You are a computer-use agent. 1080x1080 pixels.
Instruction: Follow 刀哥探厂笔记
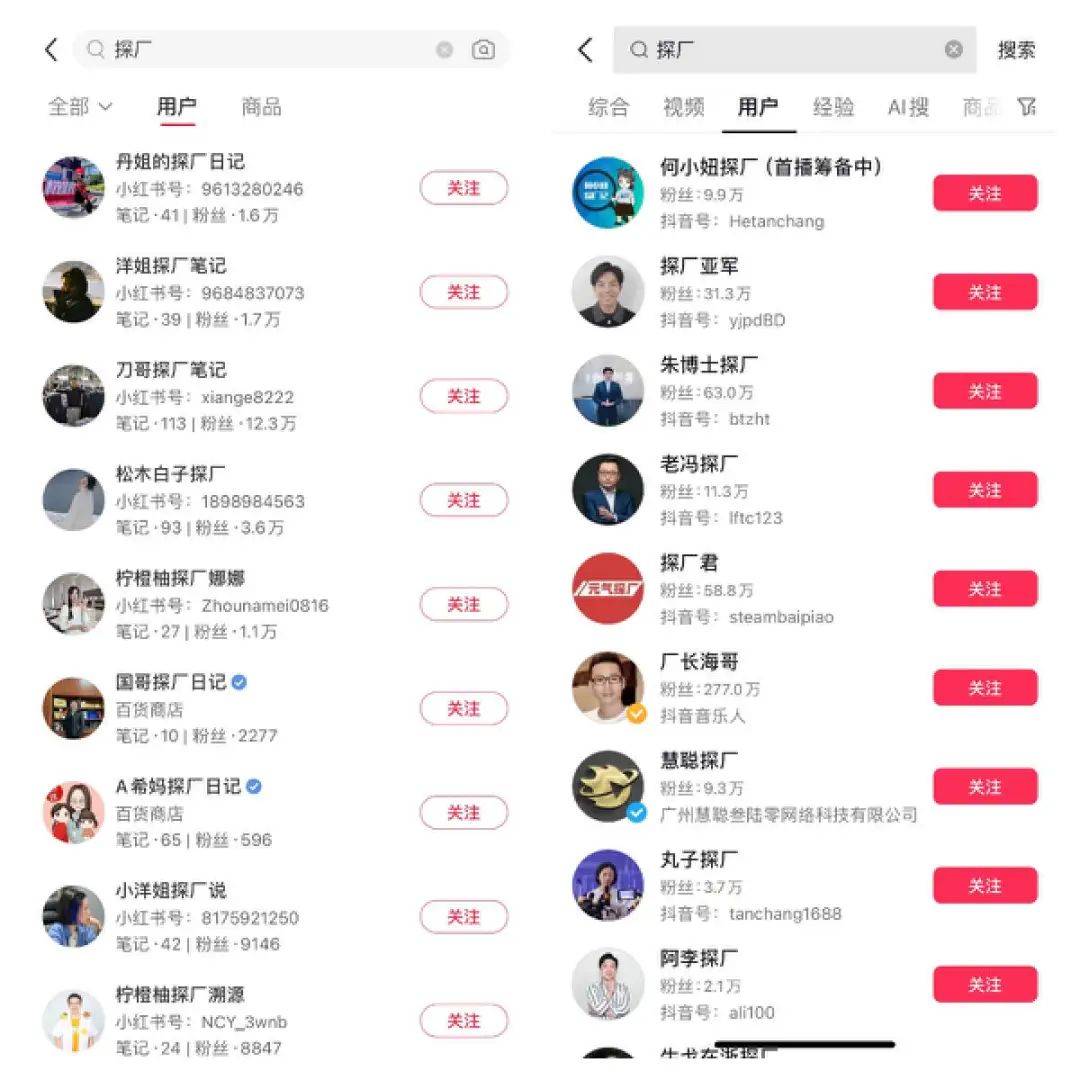pos(463,396)
